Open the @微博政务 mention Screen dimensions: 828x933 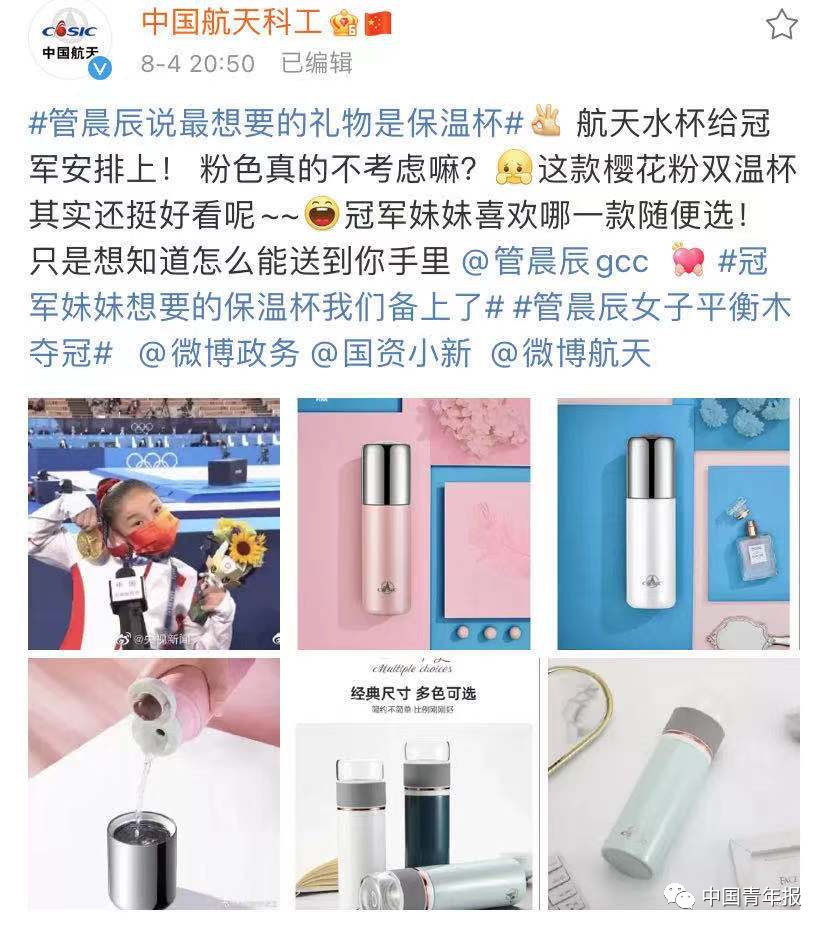(x=219, y=353)
